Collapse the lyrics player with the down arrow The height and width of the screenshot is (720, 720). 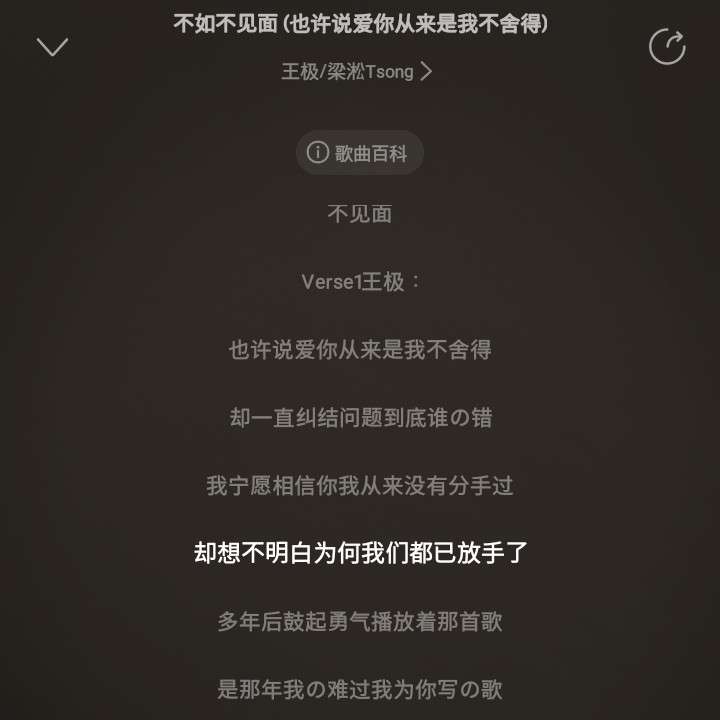pos(52,47)
